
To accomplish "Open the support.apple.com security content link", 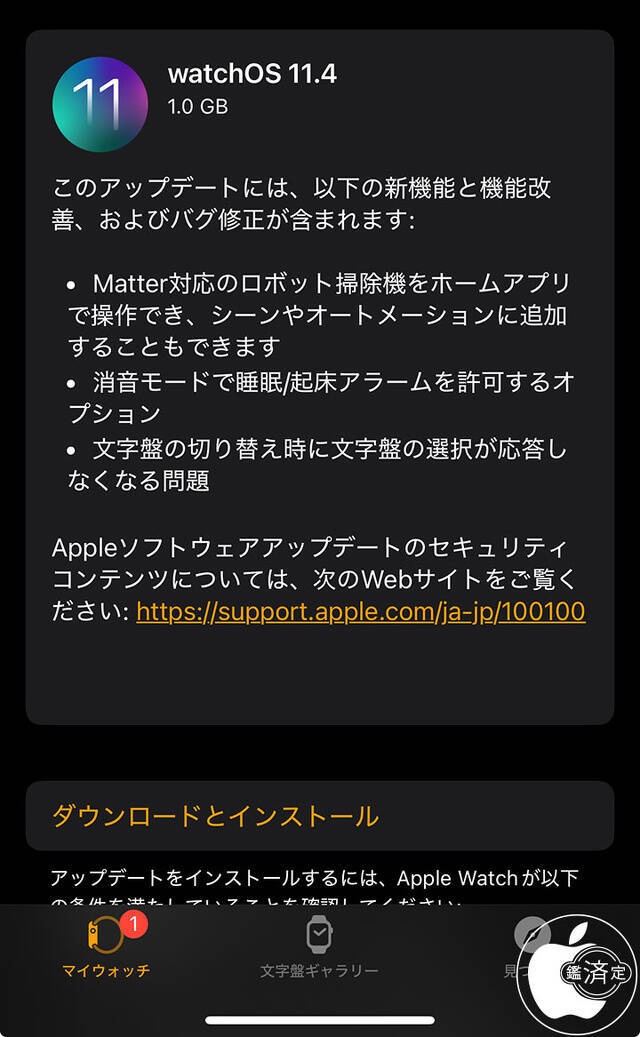I will pos(360,612).
